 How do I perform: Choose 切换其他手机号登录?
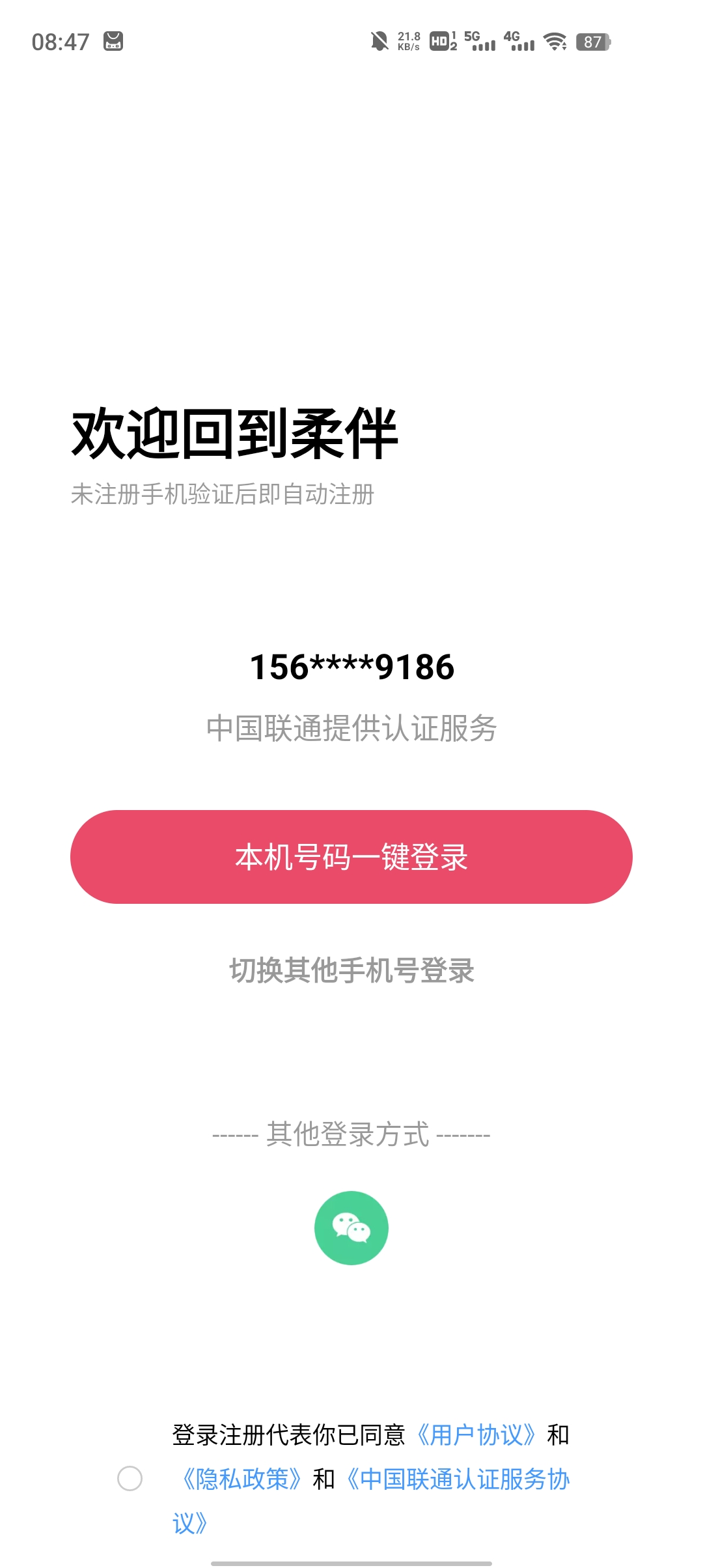tap(351, 969)
